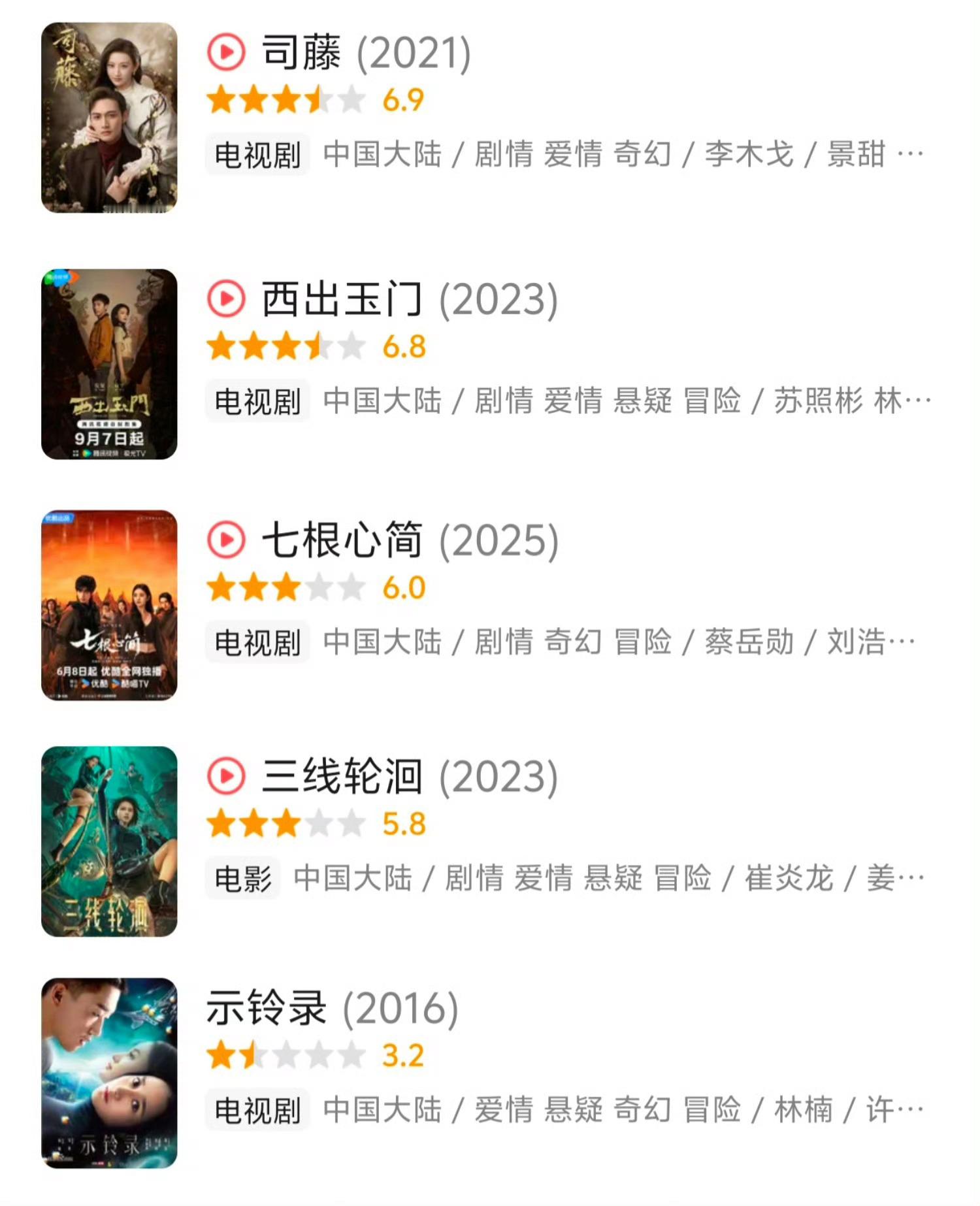This screenshot has width=980, height=1206.
Task: Click the play icon next to 三线轮洄
Action: (x=225, y=777)
